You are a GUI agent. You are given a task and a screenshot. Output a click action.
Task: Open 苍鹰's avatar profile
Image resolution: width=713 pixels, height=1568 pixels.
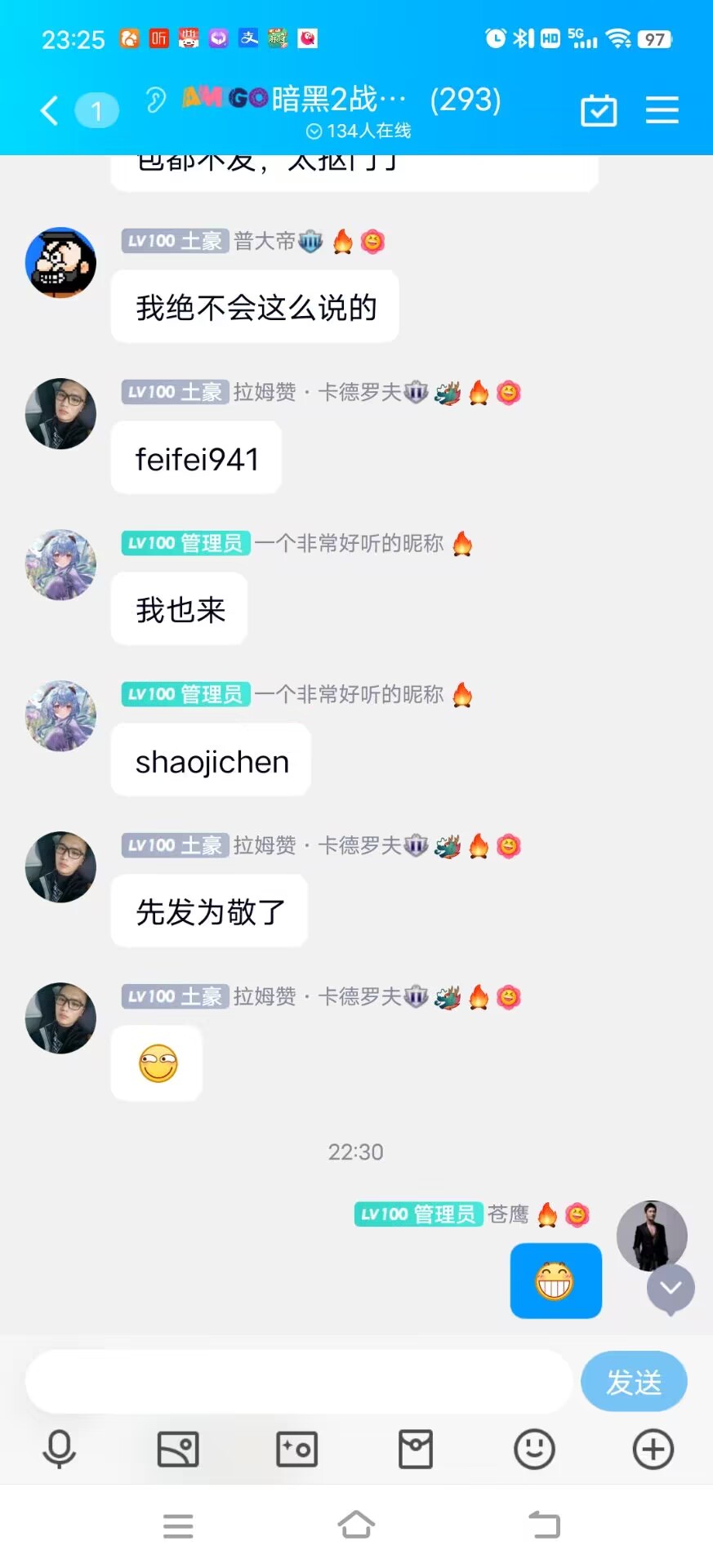[651, 1236]
